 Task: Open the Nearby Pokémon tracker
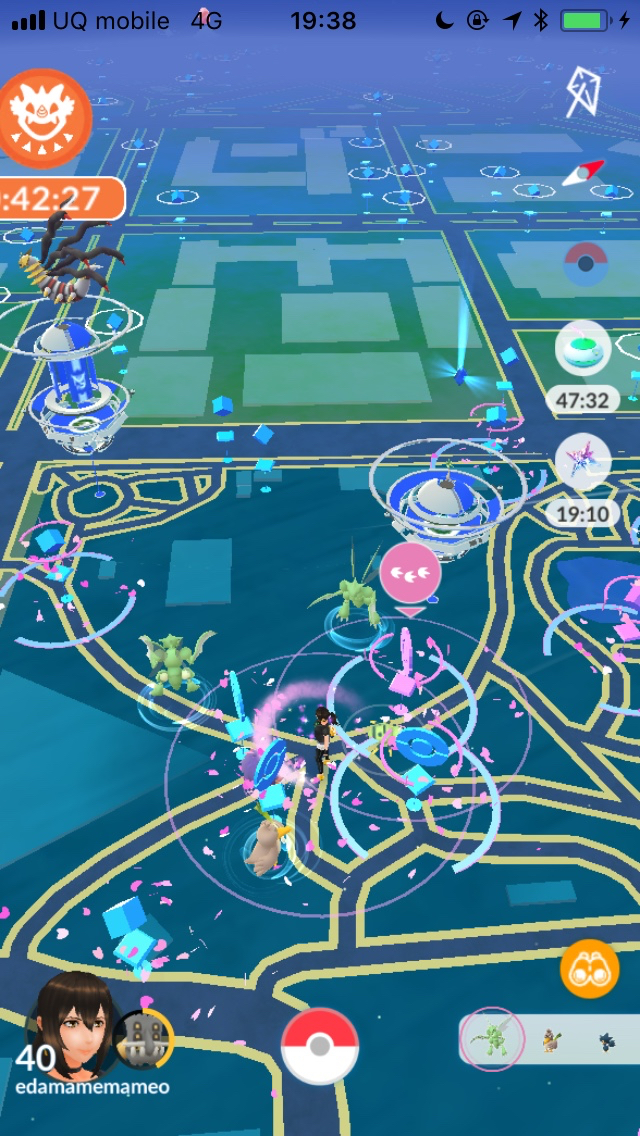tap(550, 1041)
